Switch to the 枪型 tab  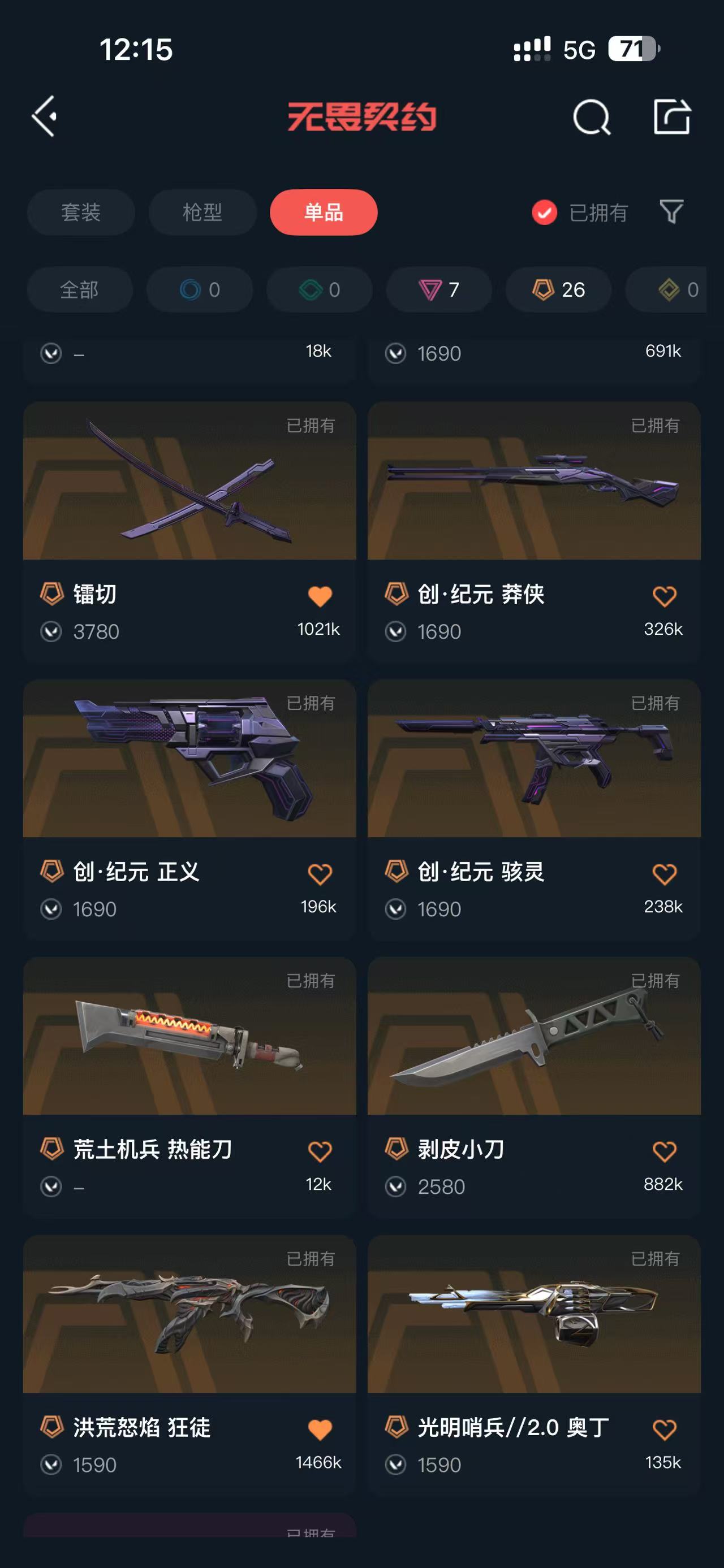tap(202, 212)
